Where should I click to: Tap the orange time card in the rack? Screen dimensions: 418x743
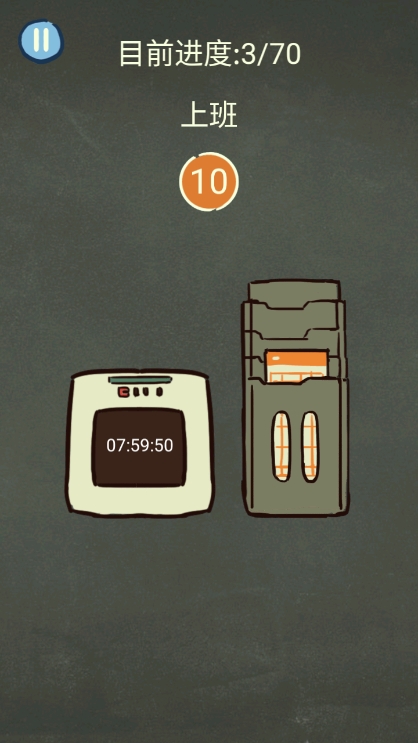(x=297, y=366)
